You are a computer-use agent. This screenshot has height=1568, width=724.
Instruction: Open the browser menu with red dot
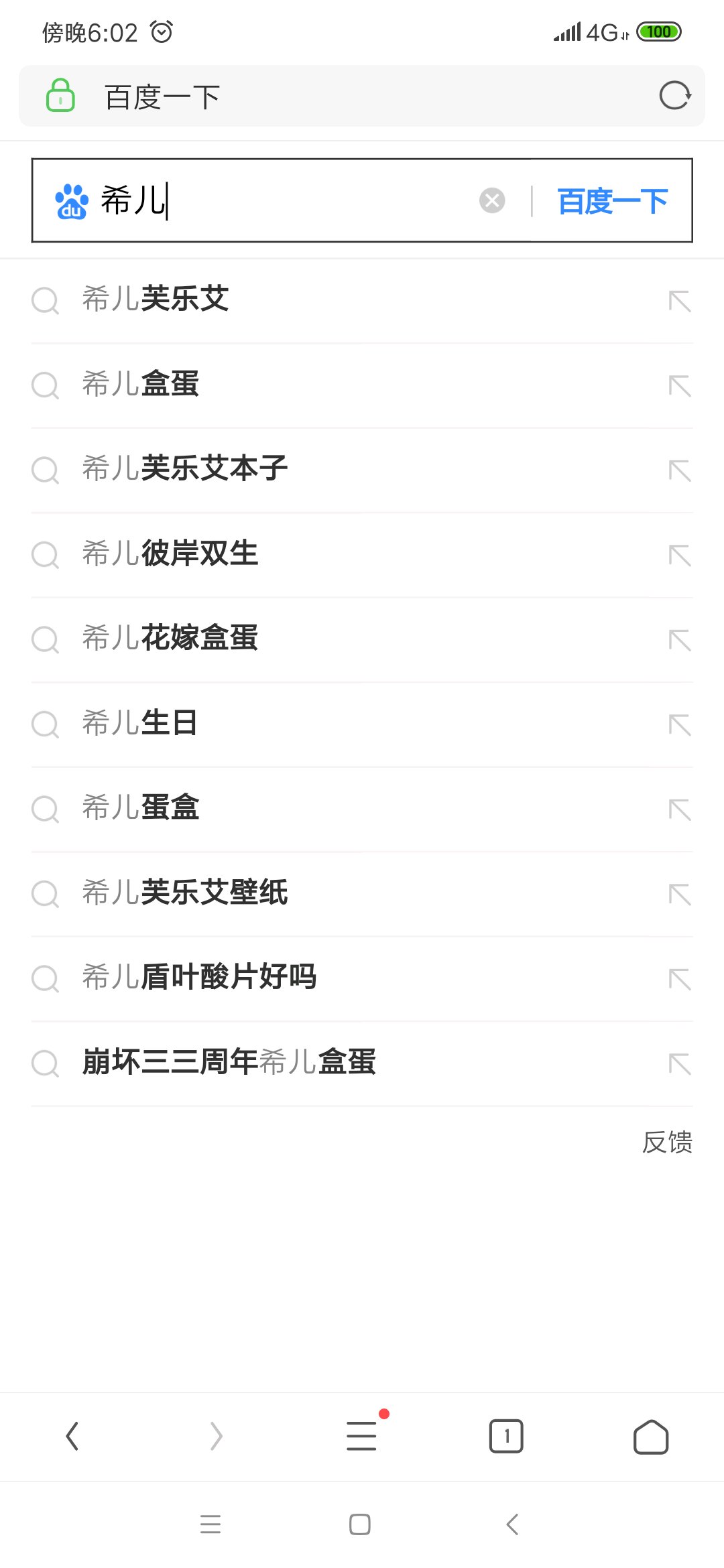coord(363,1435)
